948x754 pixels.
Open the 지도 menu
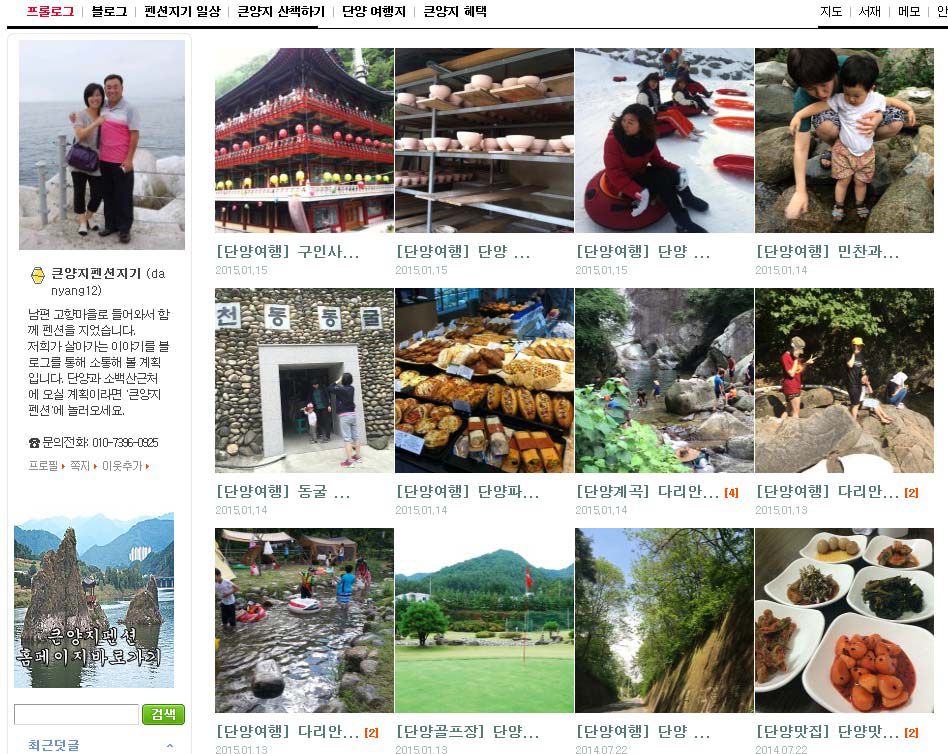831,12
